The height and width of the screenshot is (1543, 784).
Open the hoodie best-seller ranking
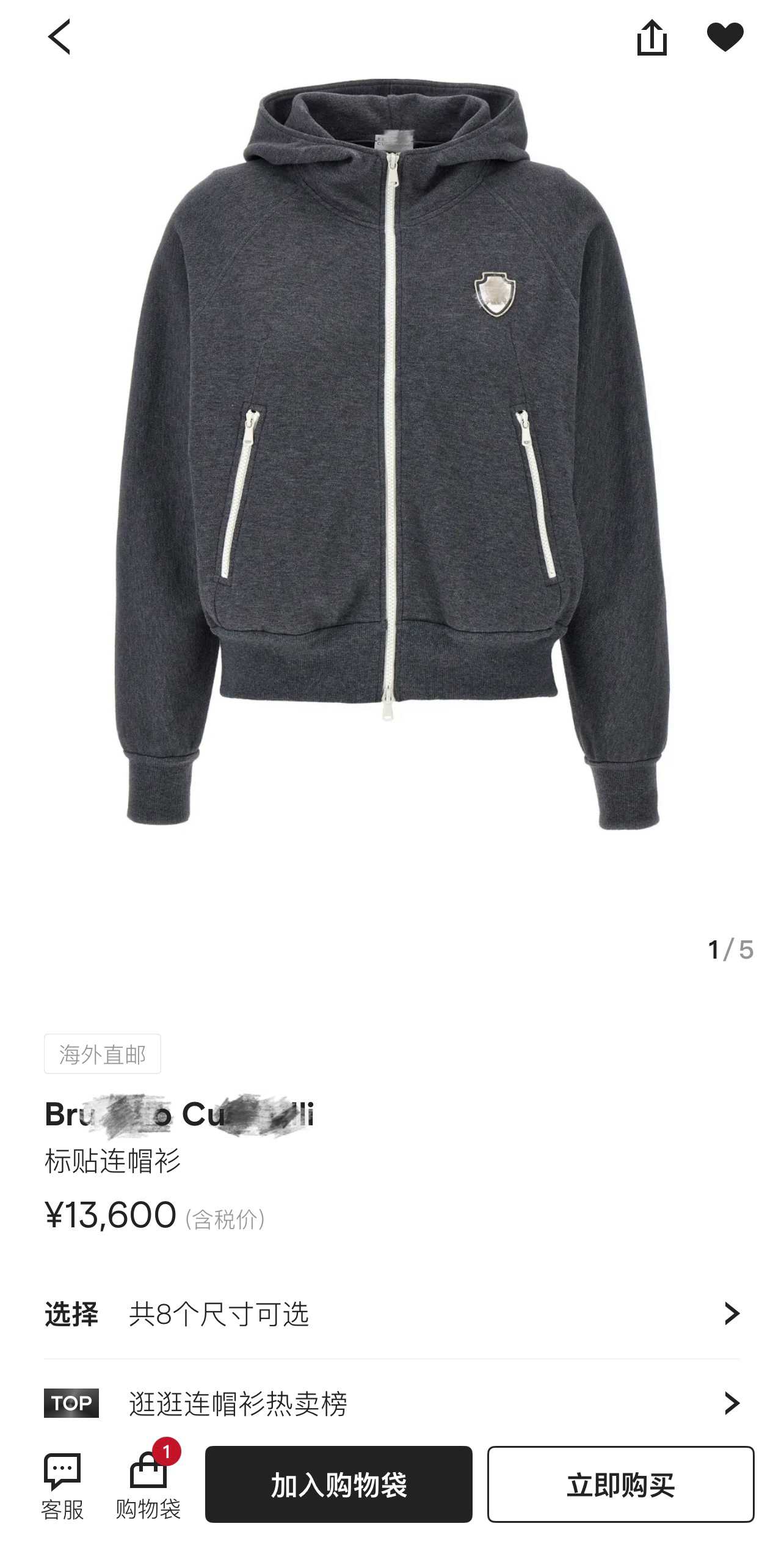[x=392, y=1403]
